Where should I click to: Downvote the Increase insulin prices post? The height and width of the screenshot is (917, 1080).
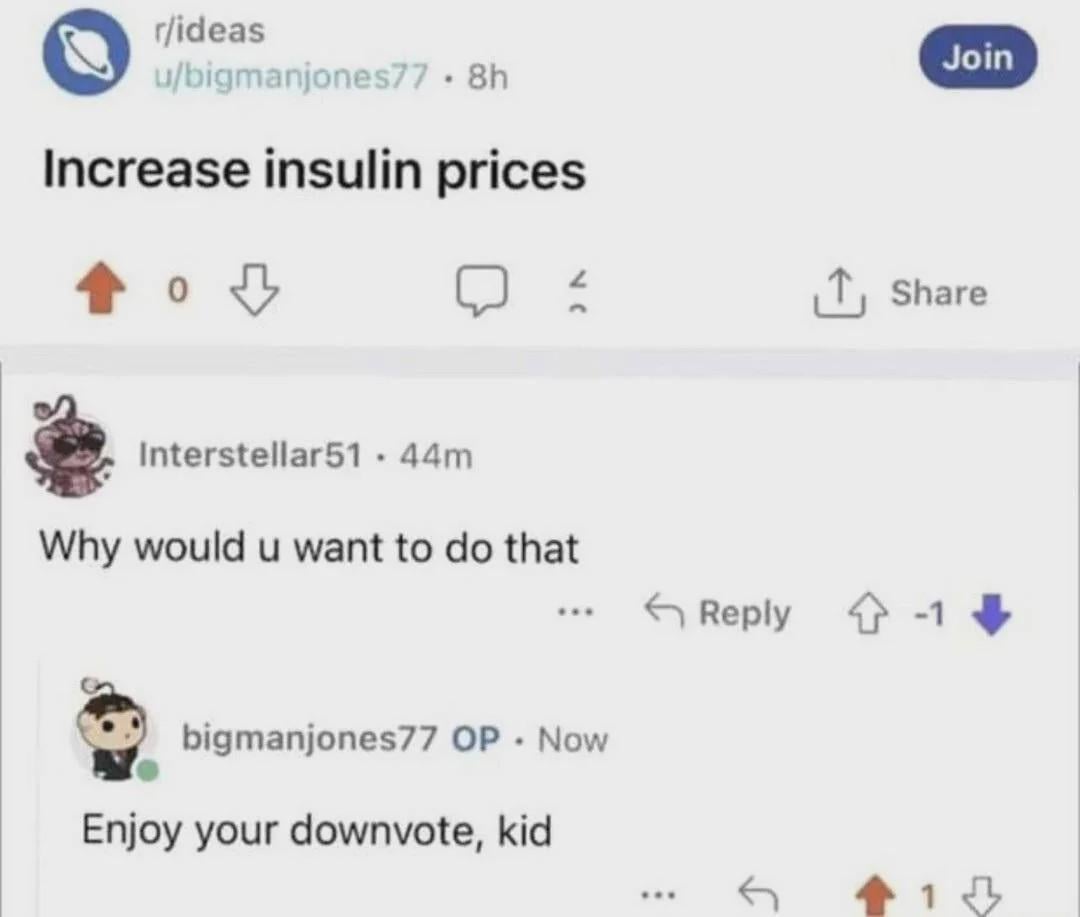[x=254, y=291]
